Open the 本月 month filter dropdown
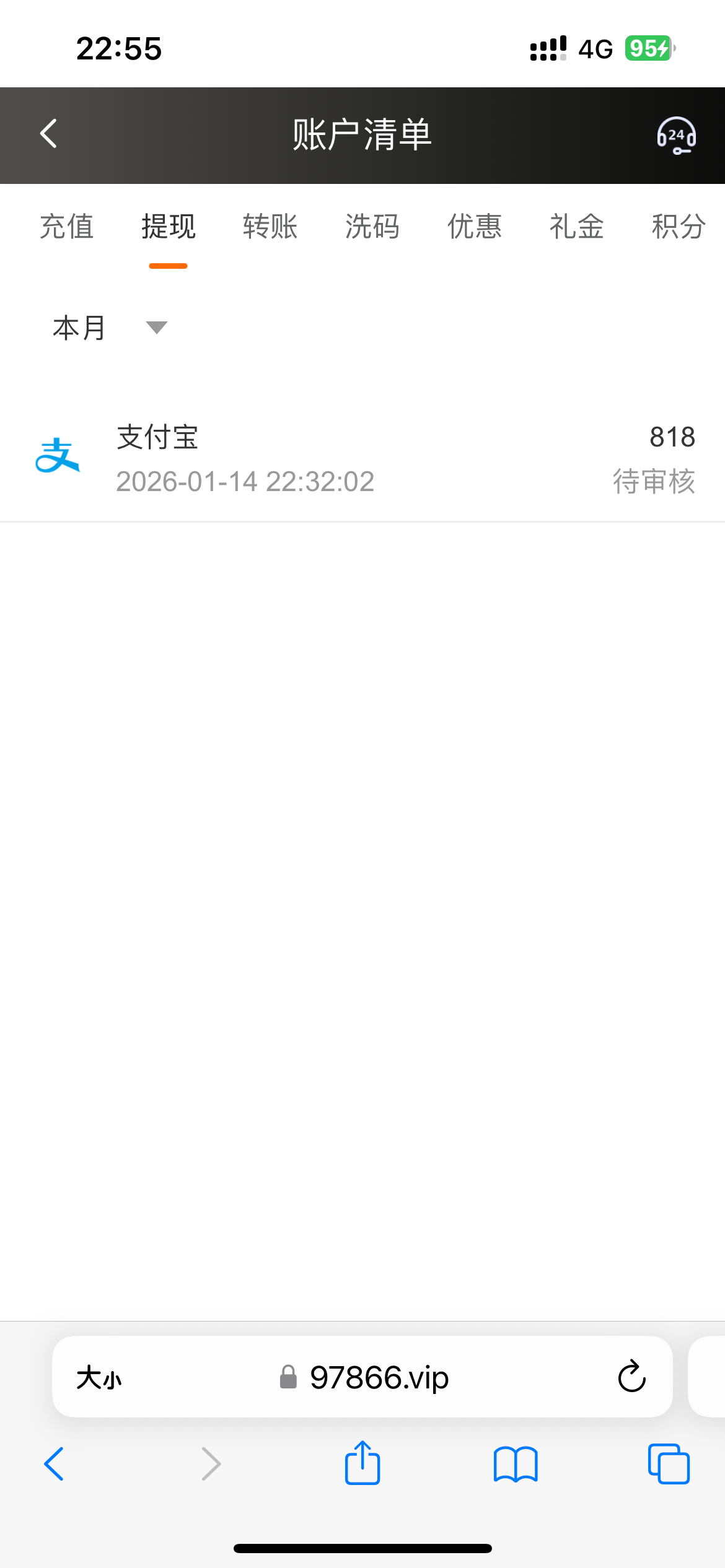 pos(79,328)
